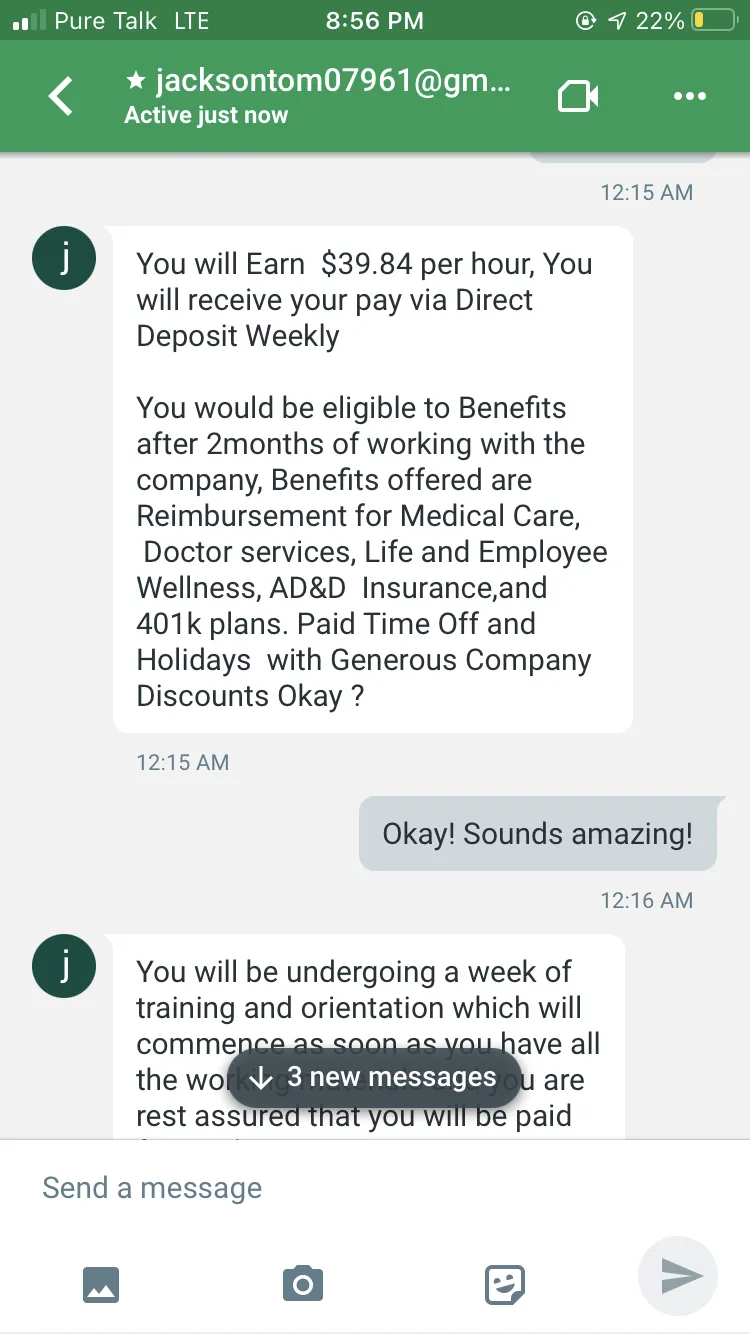Viewport: 750px width, 1334px height.
Task: Go back to the conversation list
Action: coord(62,96)
